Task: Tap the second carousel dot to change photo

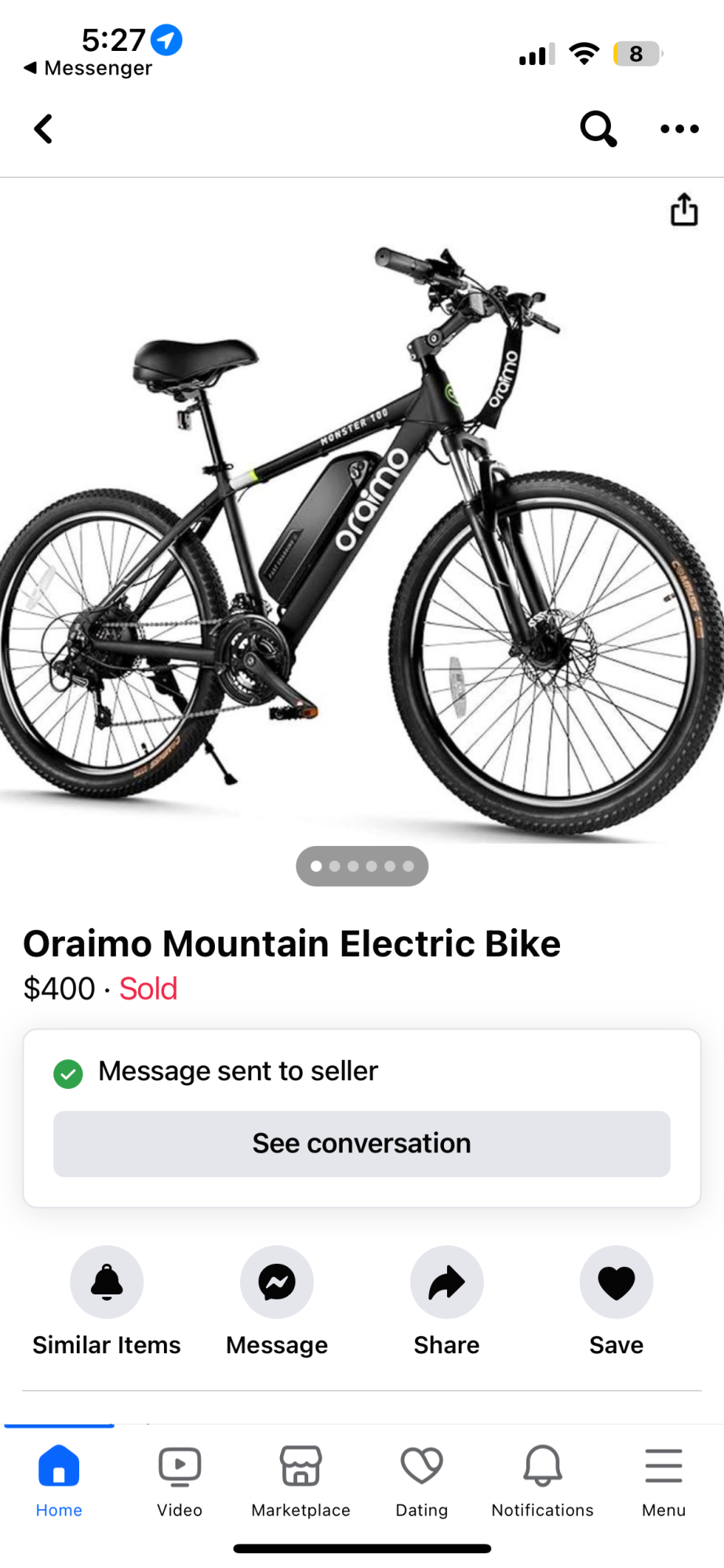Action: [x=333, y=866]
